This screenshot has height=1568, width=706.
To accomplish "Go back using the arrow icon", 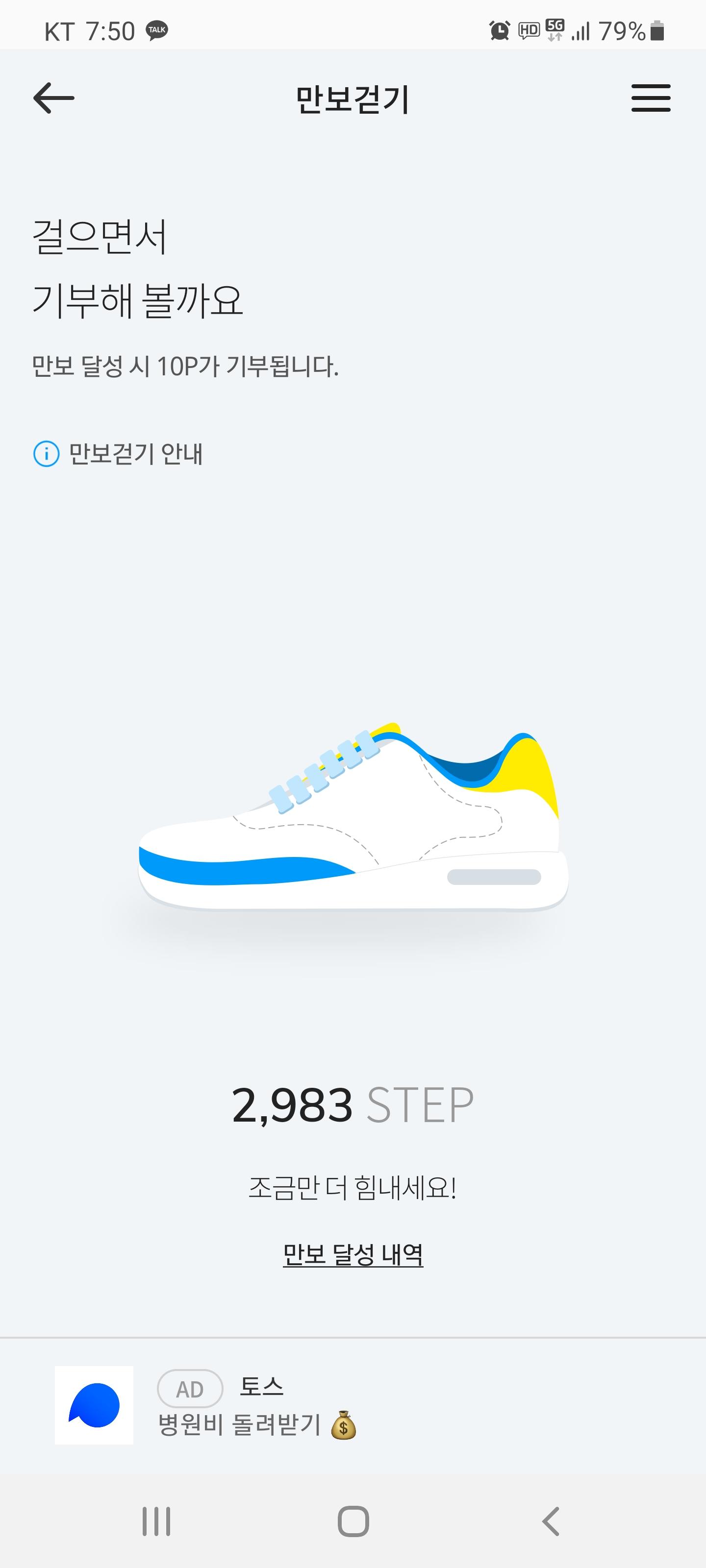I will coord(53,98).
